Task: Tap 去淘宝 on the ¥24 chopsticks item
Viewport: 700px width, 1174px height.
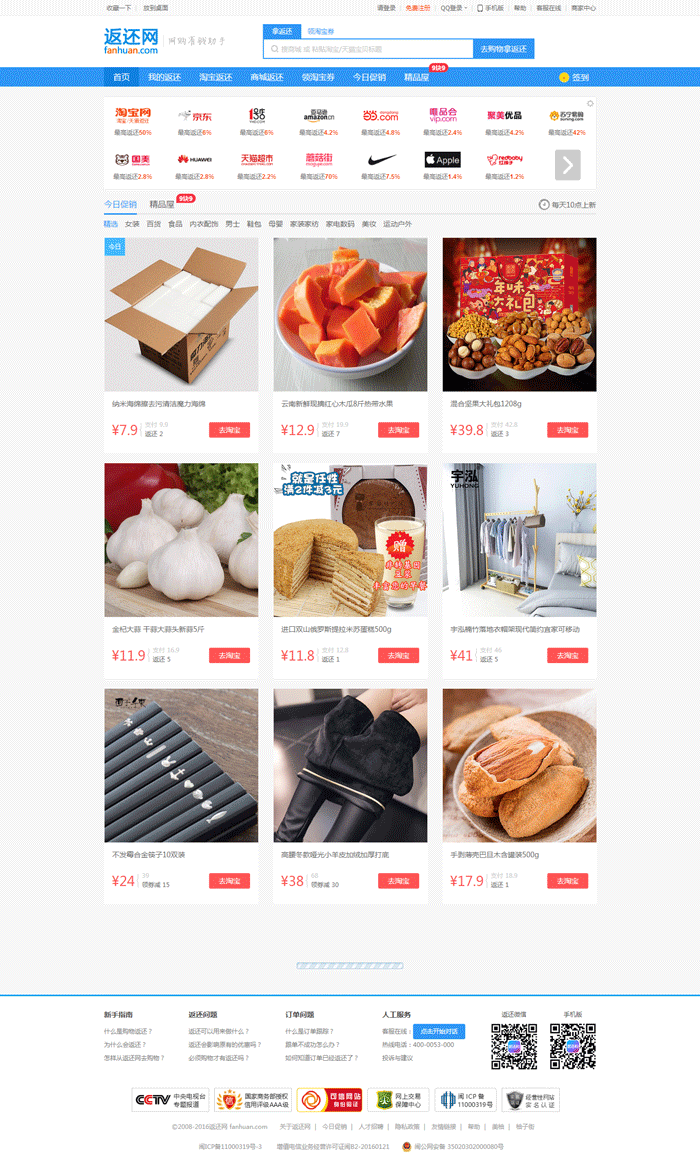Action: (229, 881)
